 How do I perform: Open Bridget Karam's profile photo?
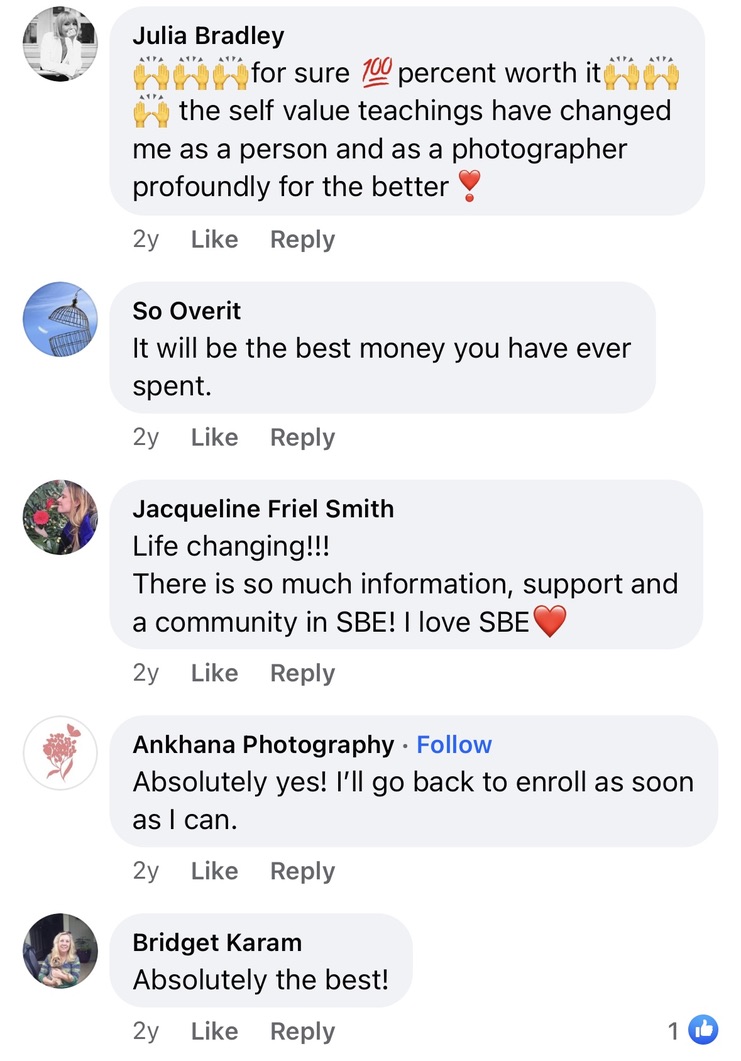pyautogui.click(x=60, y=951)
